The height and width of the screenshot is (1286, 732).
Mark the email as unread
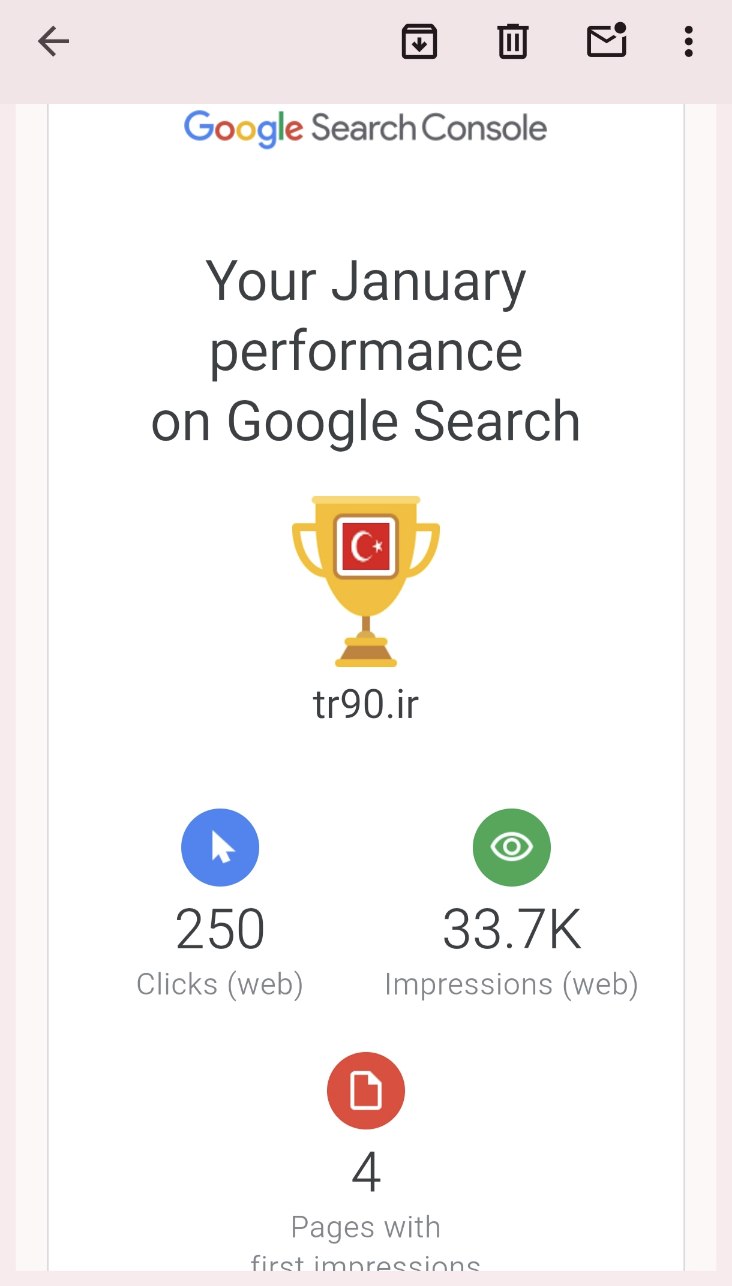[x=606, y=41]
